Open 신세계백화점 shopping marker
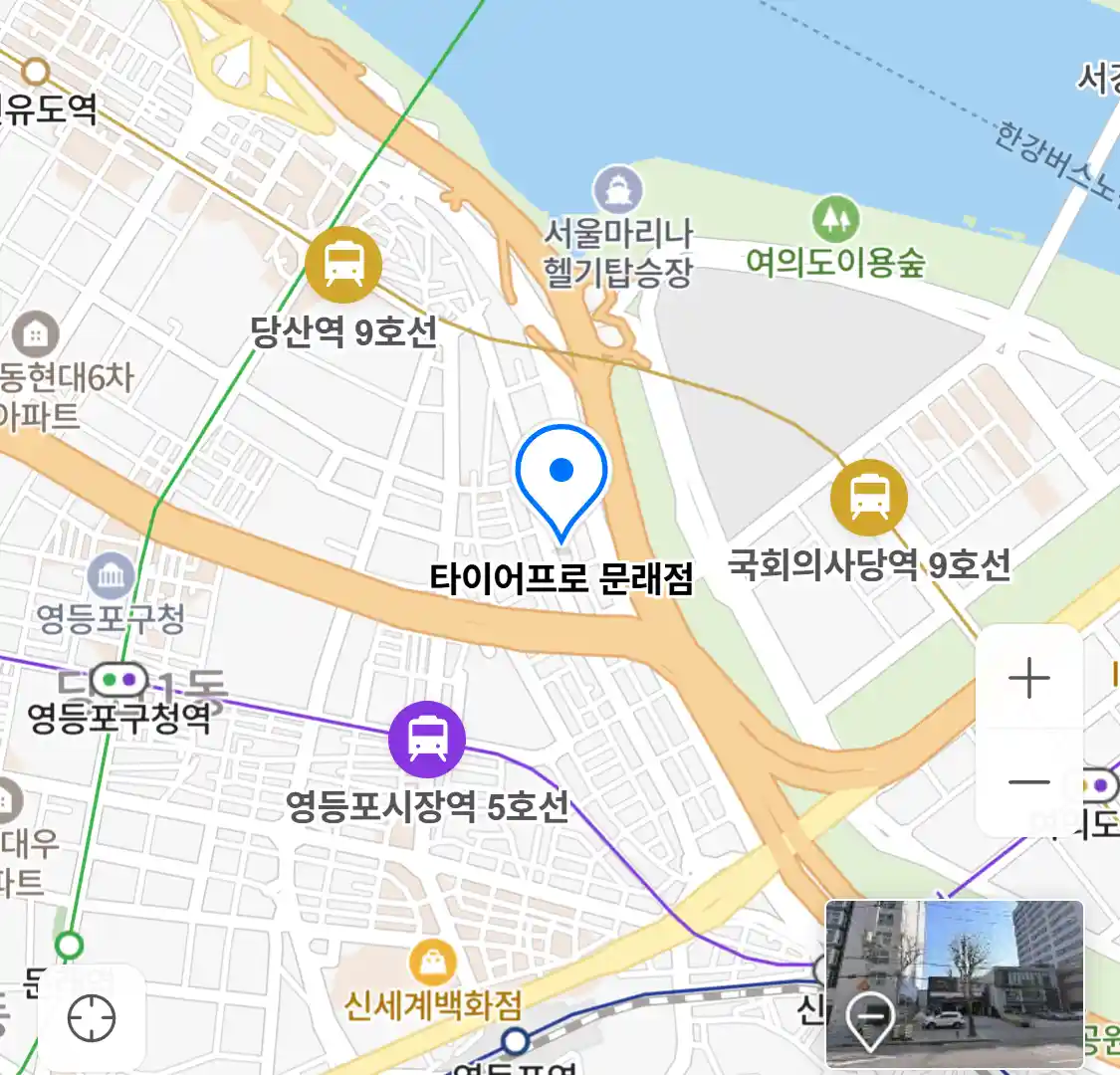Screen dimensions: 1120x1075 (433, 963)
